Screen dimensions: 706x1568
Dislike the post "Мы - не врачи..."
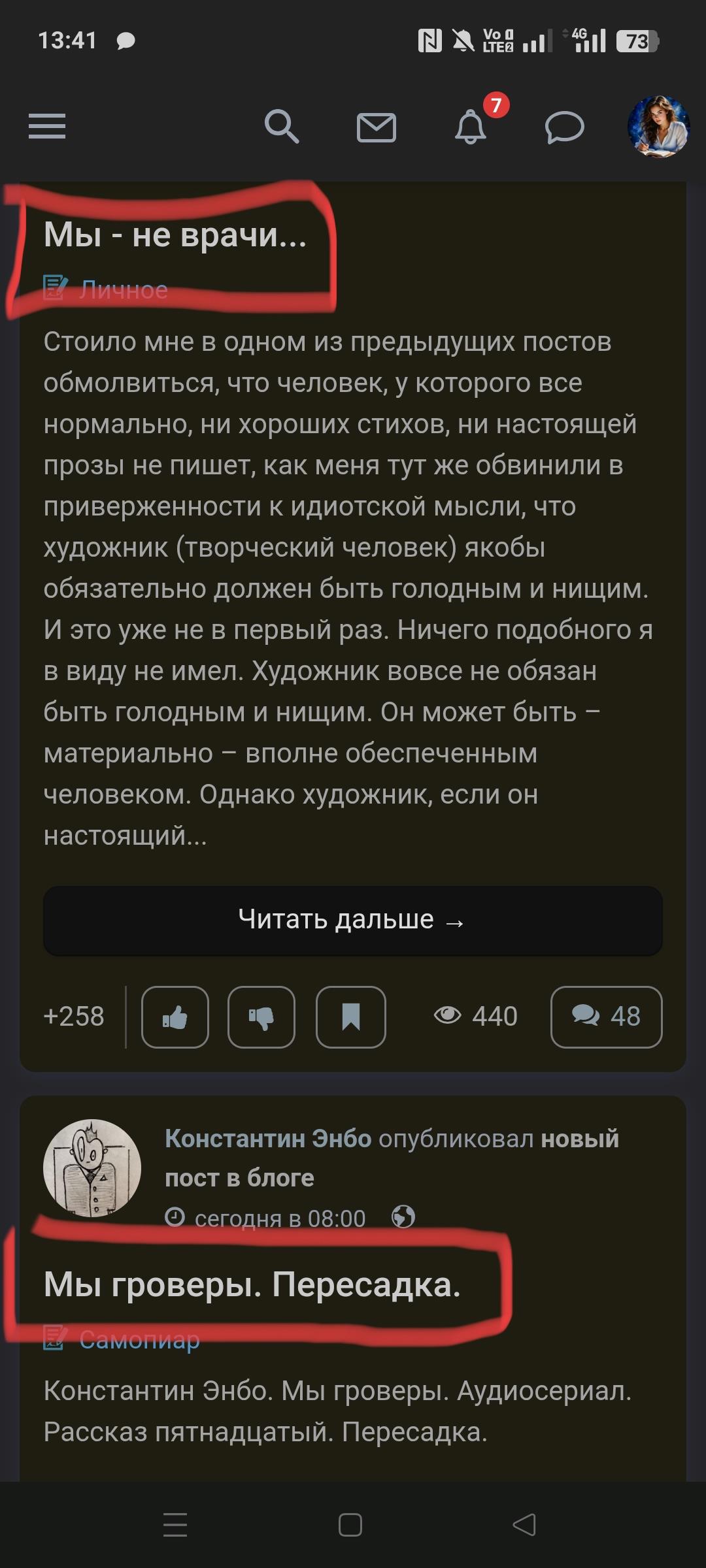[x=261, y=1017]
